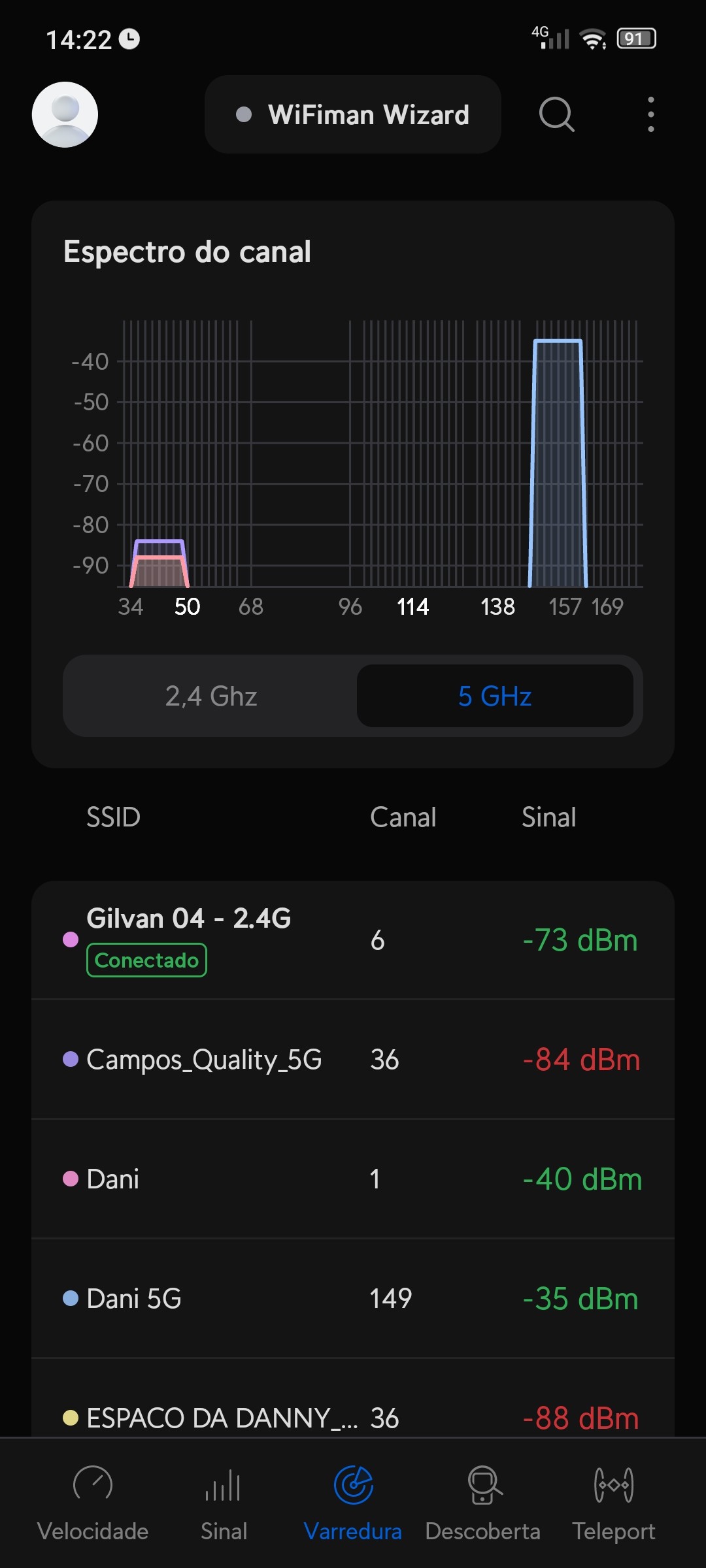Screen dimensions: 706x1568
Task: Open the Dani network on channel 1
Action: [353, 1179]
